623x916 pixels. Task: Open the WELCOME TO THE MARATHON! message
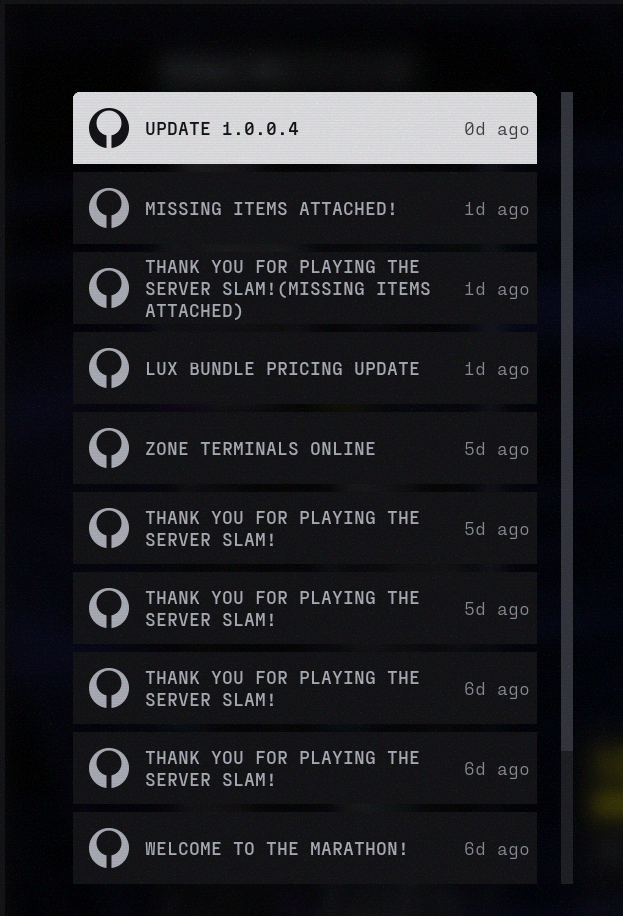coord(304,848)
